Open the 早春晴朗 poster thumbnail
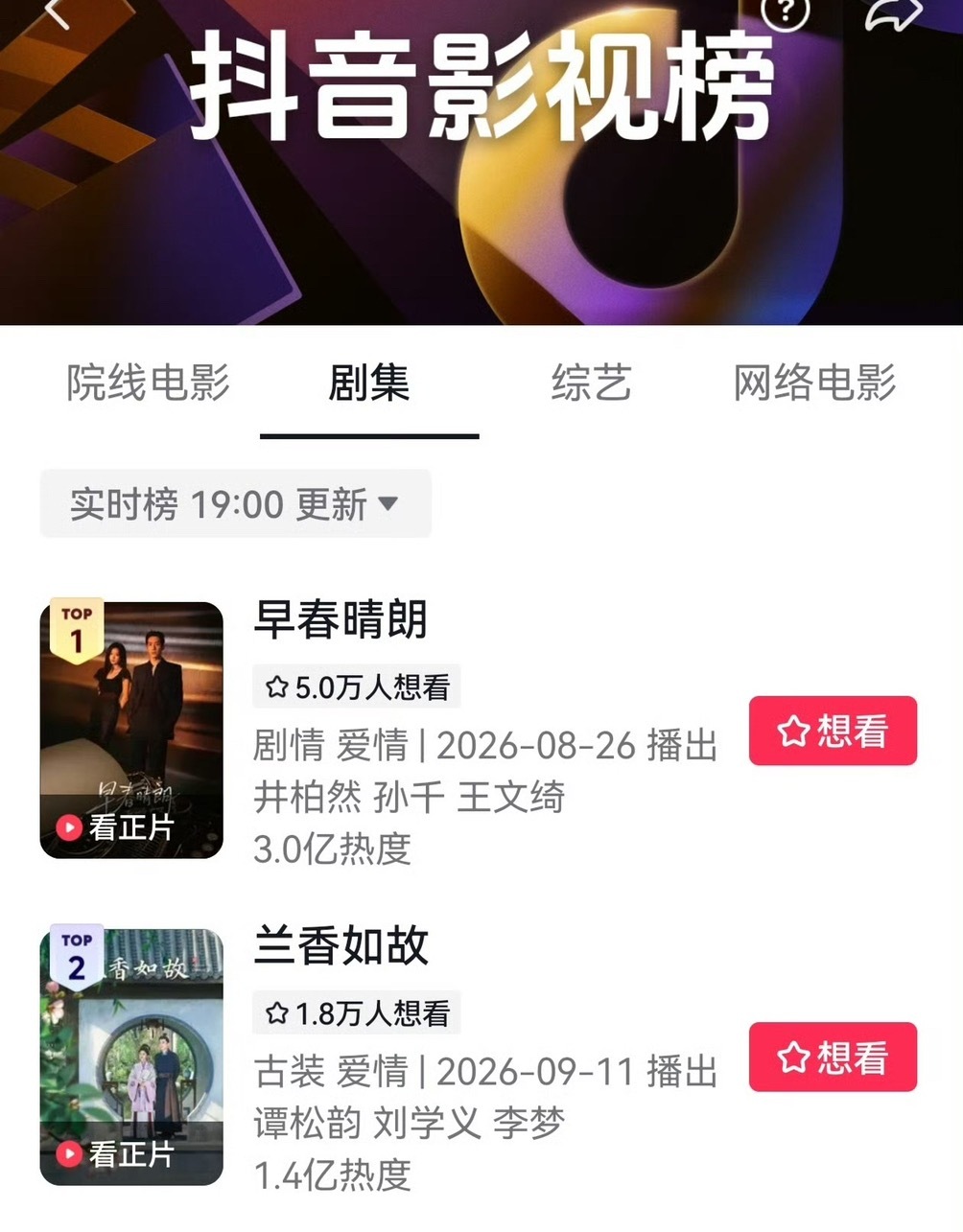The image size is (963, 1232). coord(131,730)
